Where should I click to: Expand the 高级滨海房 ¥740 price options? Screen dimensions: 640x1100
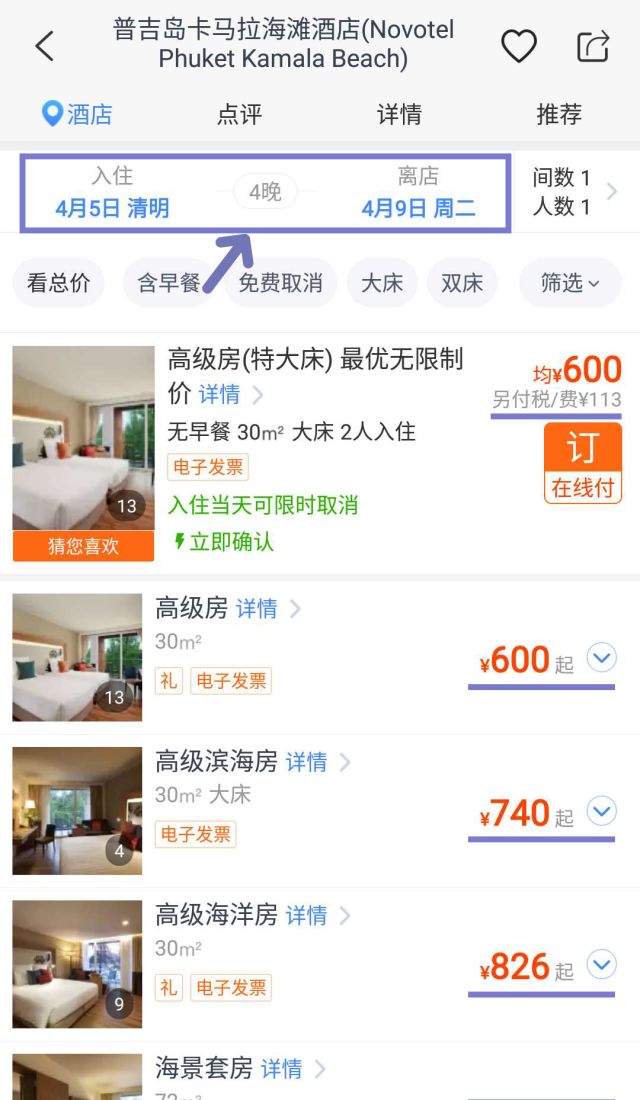pyautogui.click(x=601, y=810)
